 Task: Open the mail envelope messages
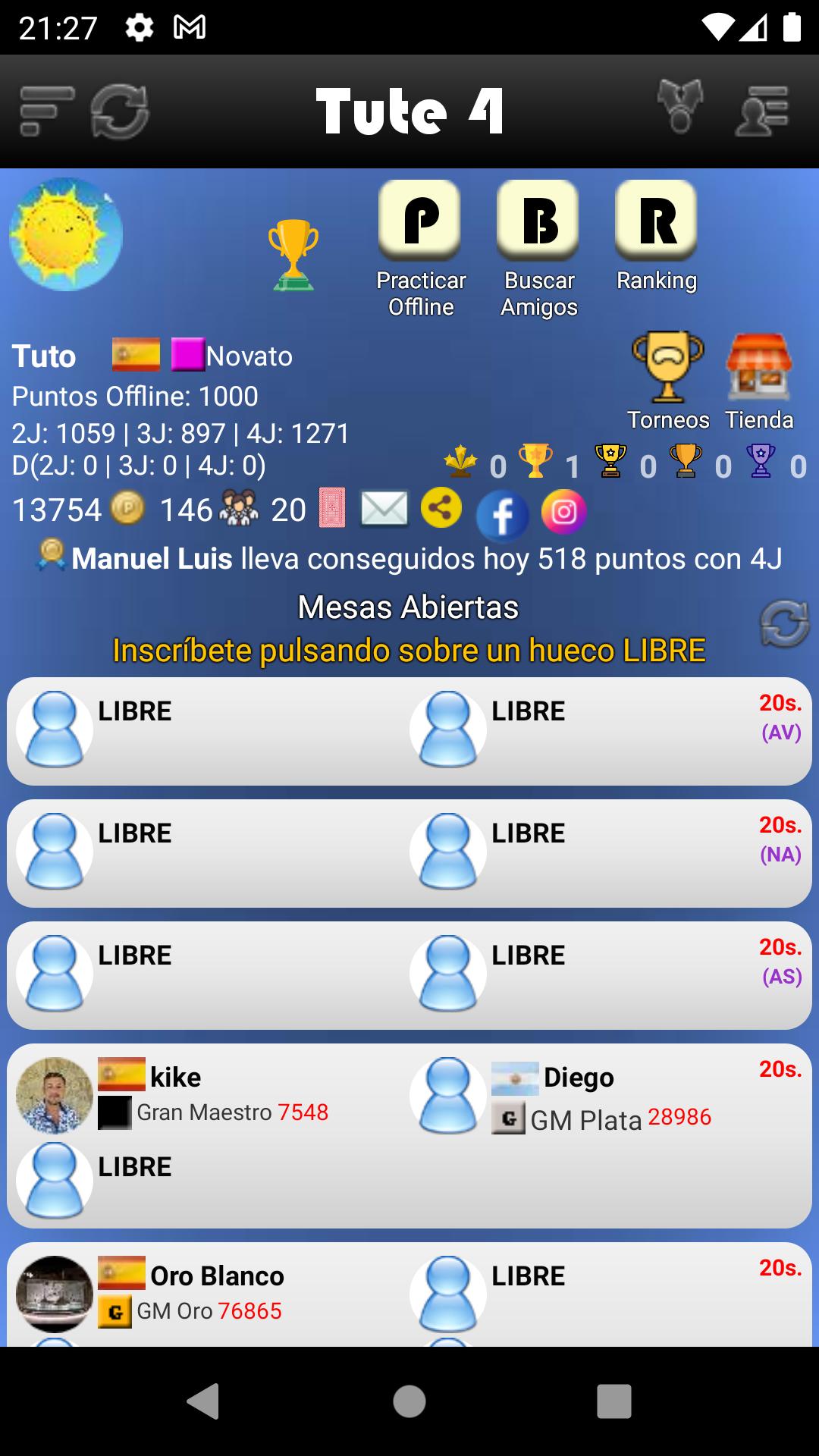click(x=384, y=509)
